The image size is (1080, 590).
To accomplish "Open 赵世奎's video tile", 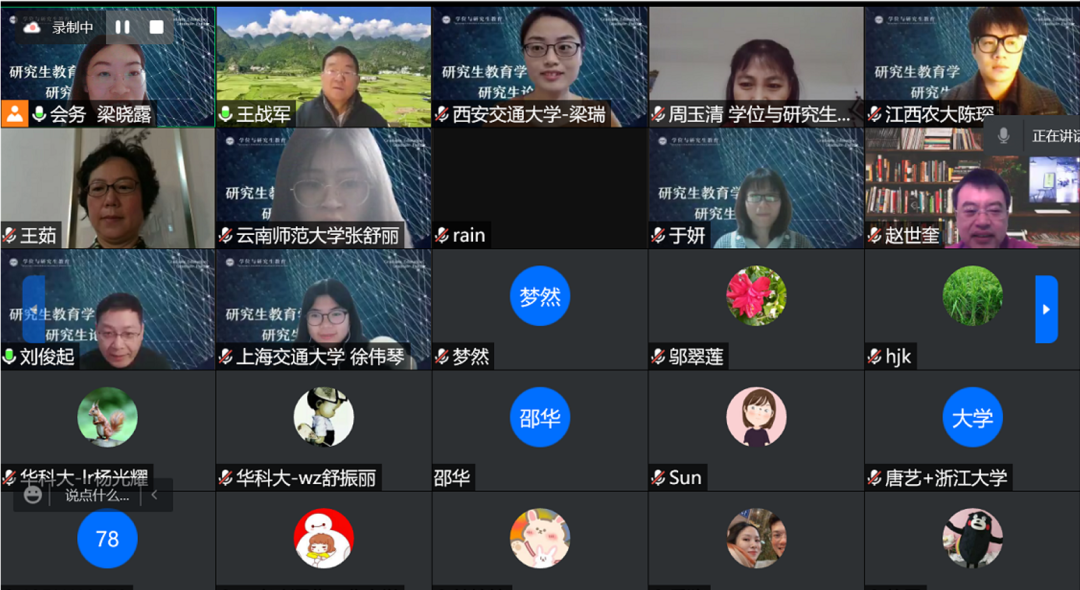I will [x=972, y=190].
